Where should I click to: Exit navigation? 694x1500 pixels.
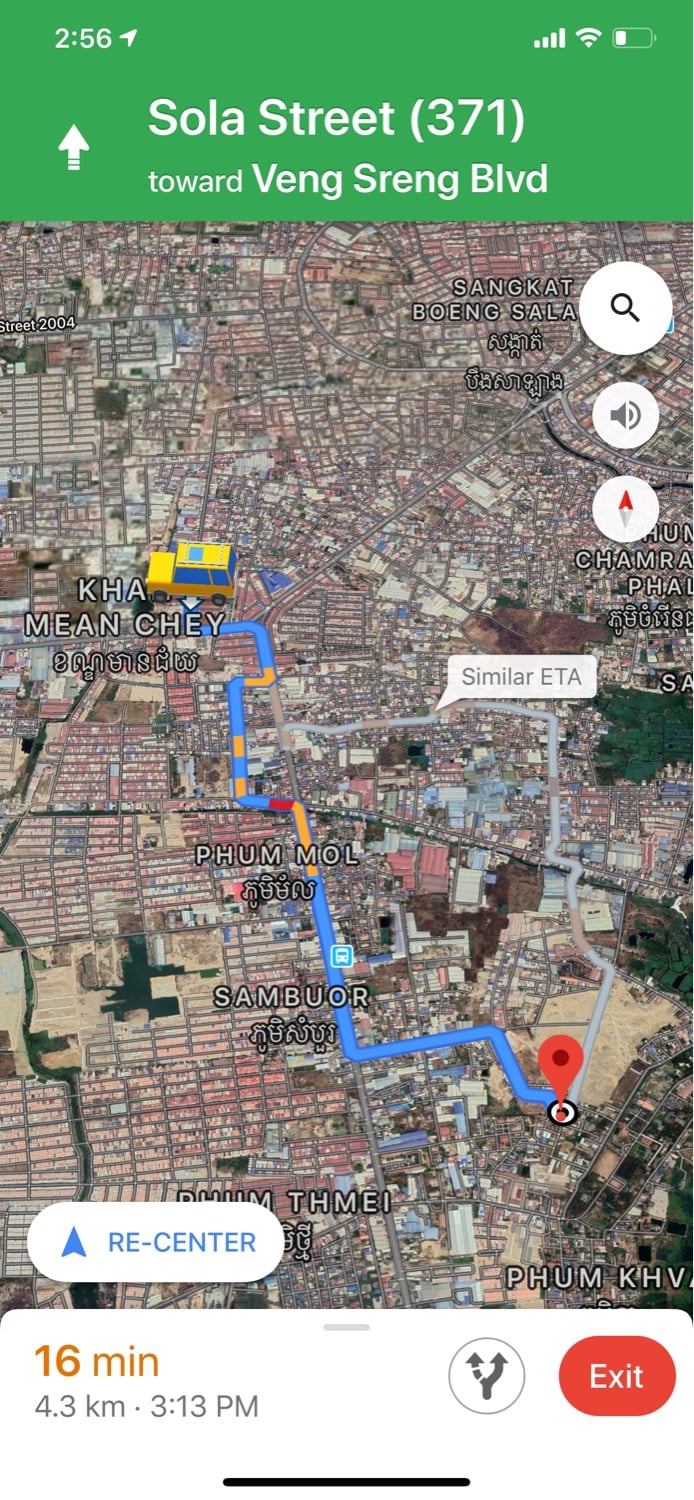pyautogui.click(x=616, y=1376)
